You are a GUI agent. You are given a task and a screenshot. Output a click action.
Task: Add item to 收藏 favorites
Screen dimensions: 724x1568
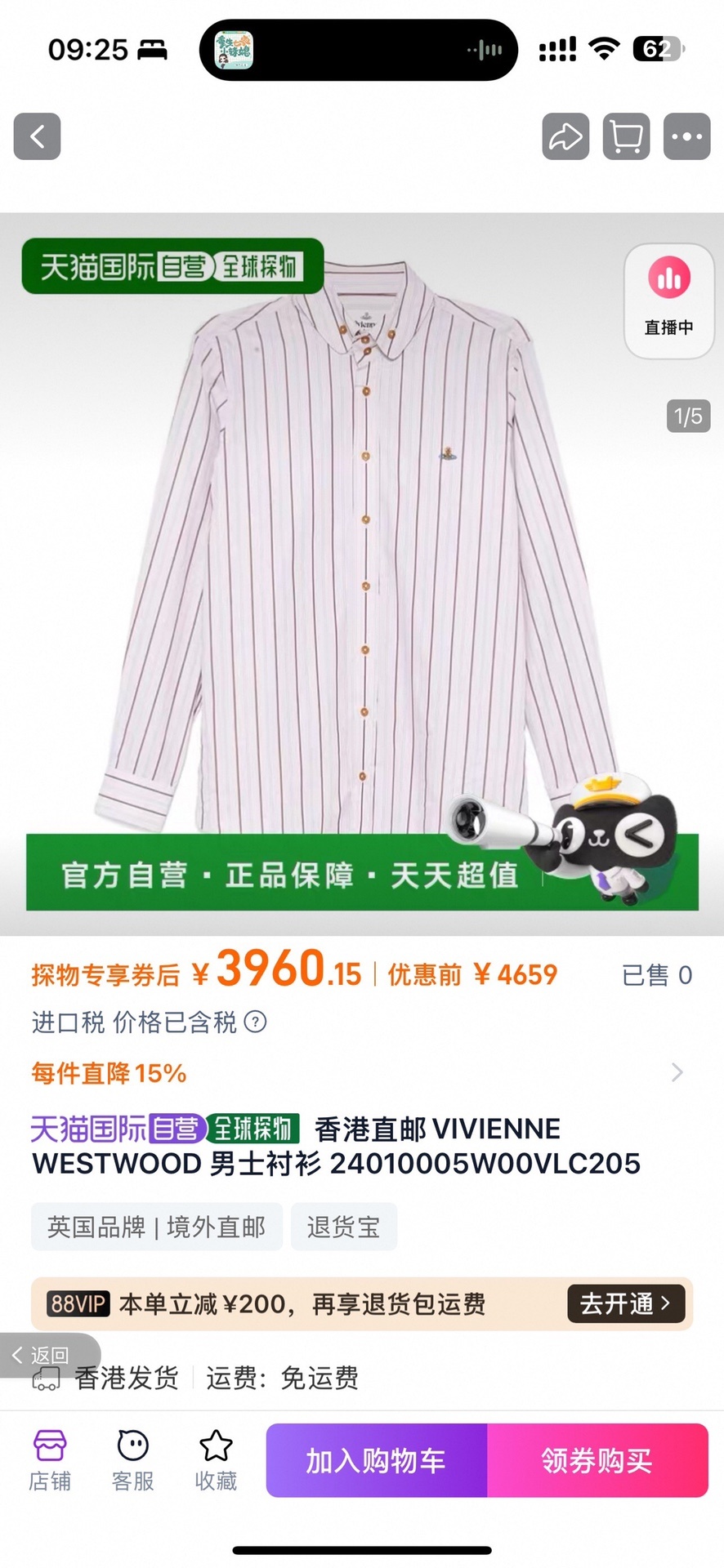point(216,1460)
